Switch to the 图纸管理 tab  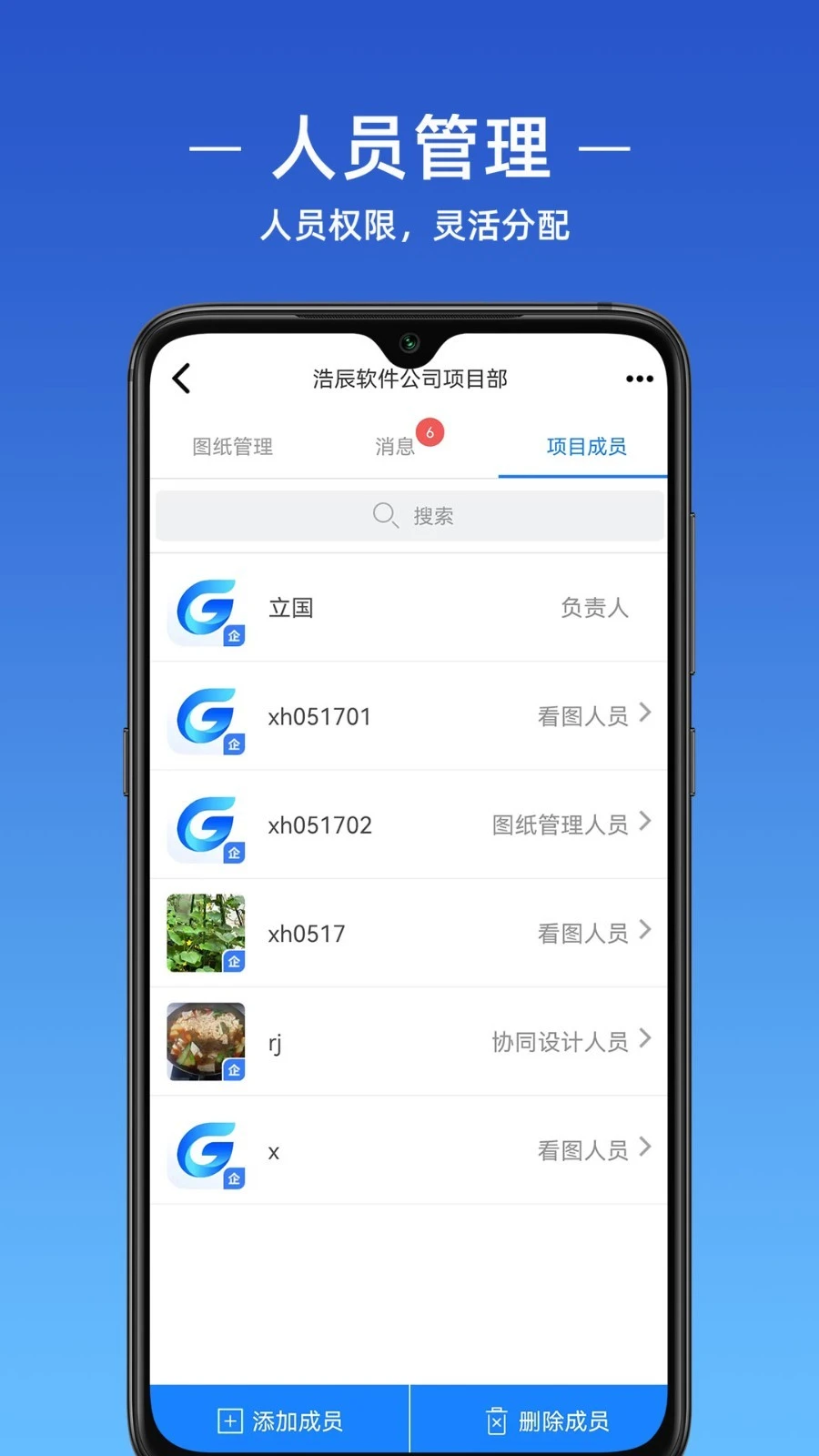tap(233, 447)
